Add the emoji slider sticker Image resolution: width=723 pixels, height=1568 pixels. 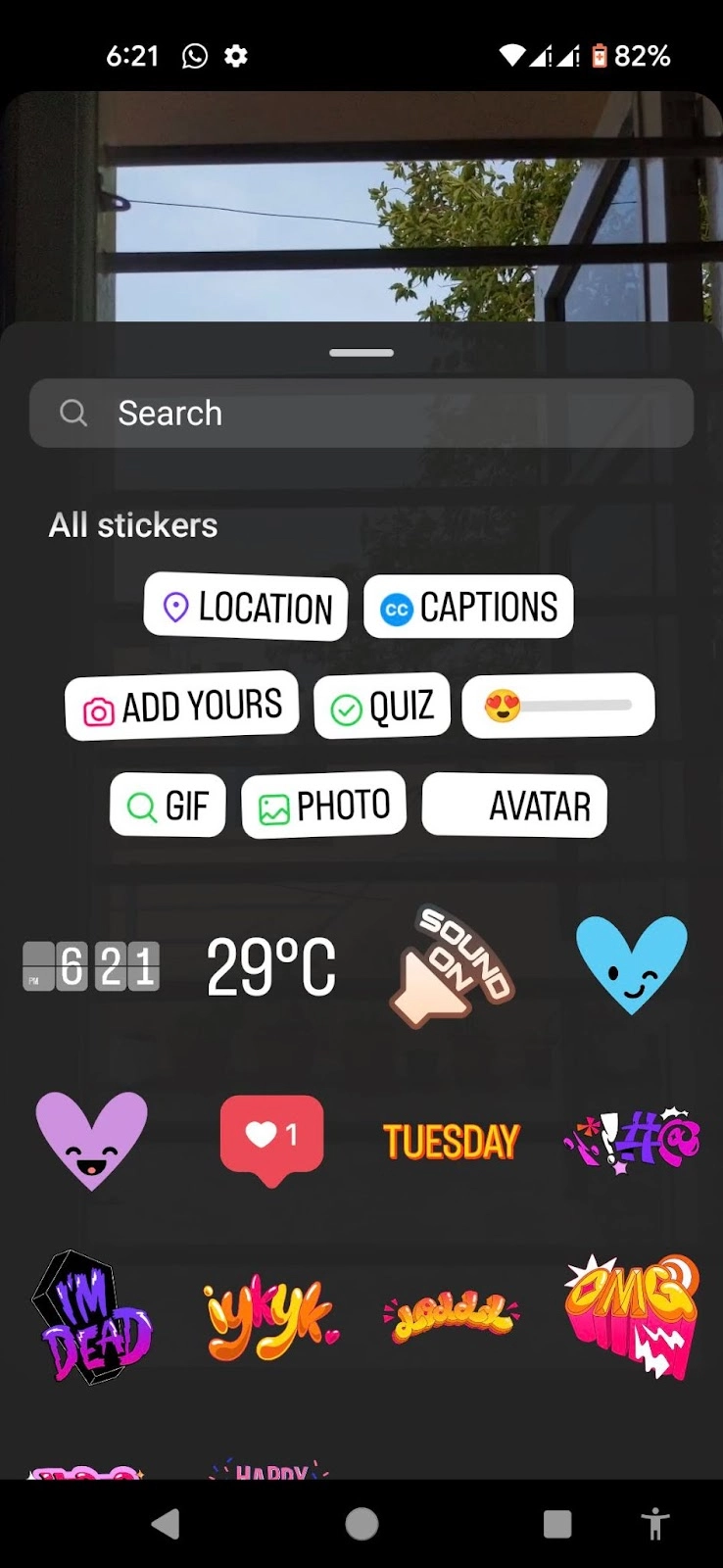click(557, 706)
